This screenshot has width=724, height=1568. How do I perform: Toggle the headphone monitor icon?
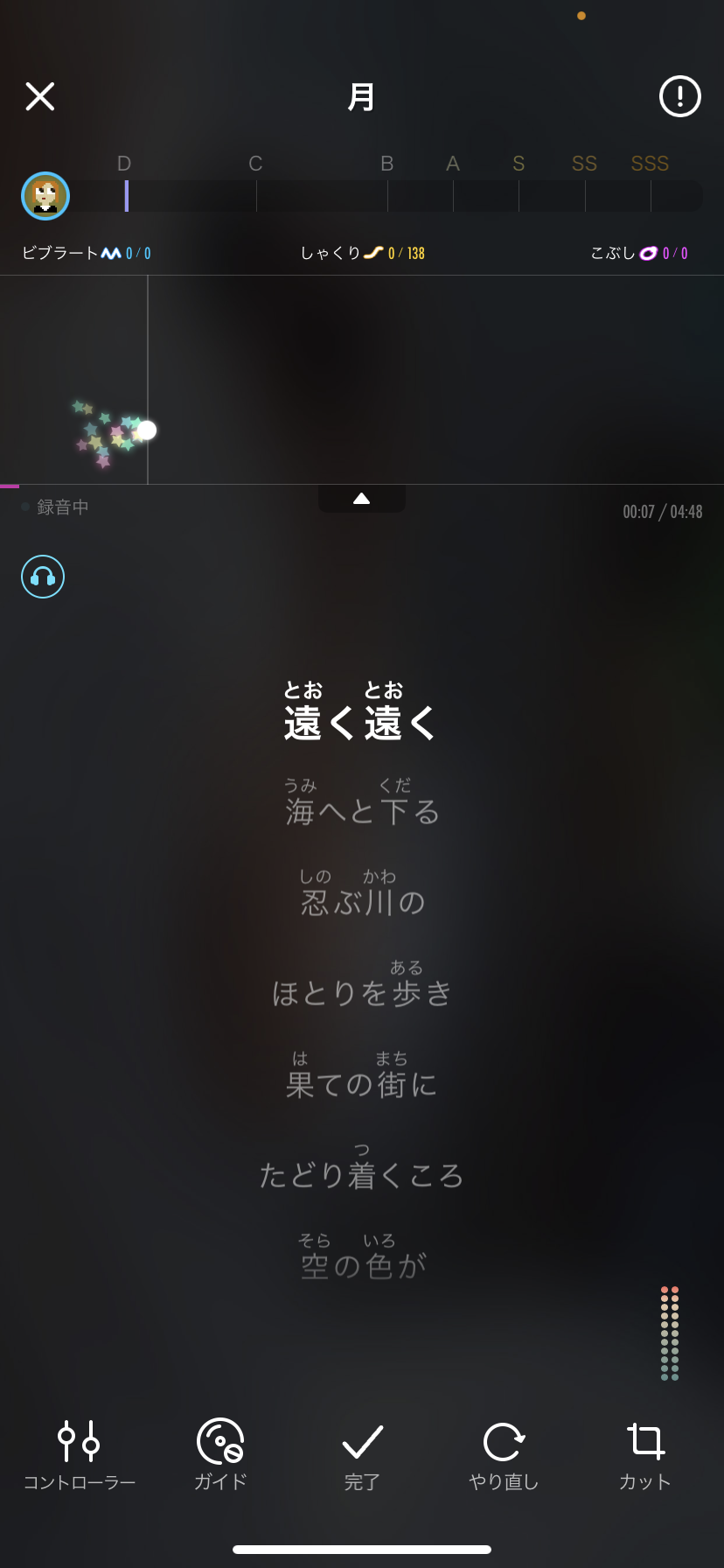(43, 577)
